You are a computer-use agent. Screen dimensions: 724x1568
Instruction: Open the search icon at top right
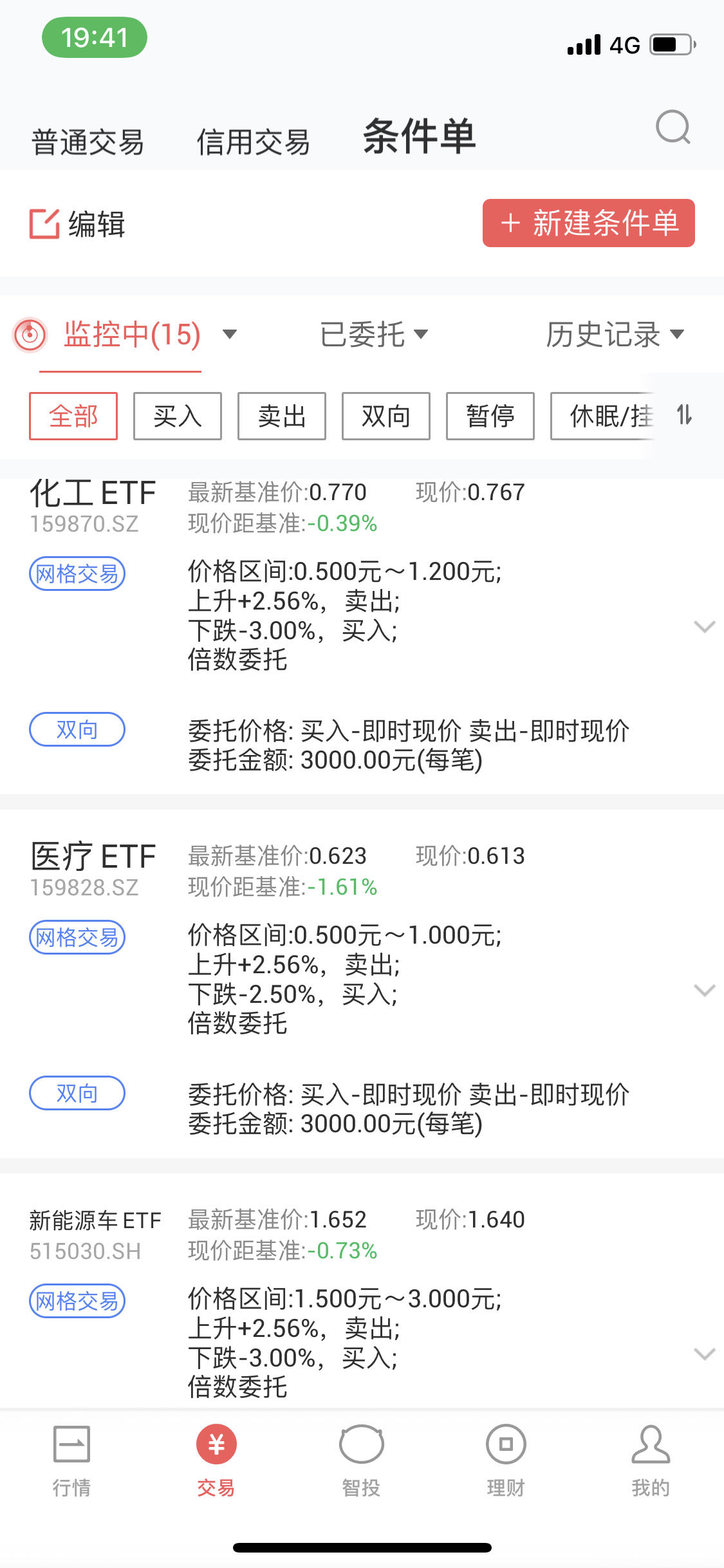pos(672,128)
